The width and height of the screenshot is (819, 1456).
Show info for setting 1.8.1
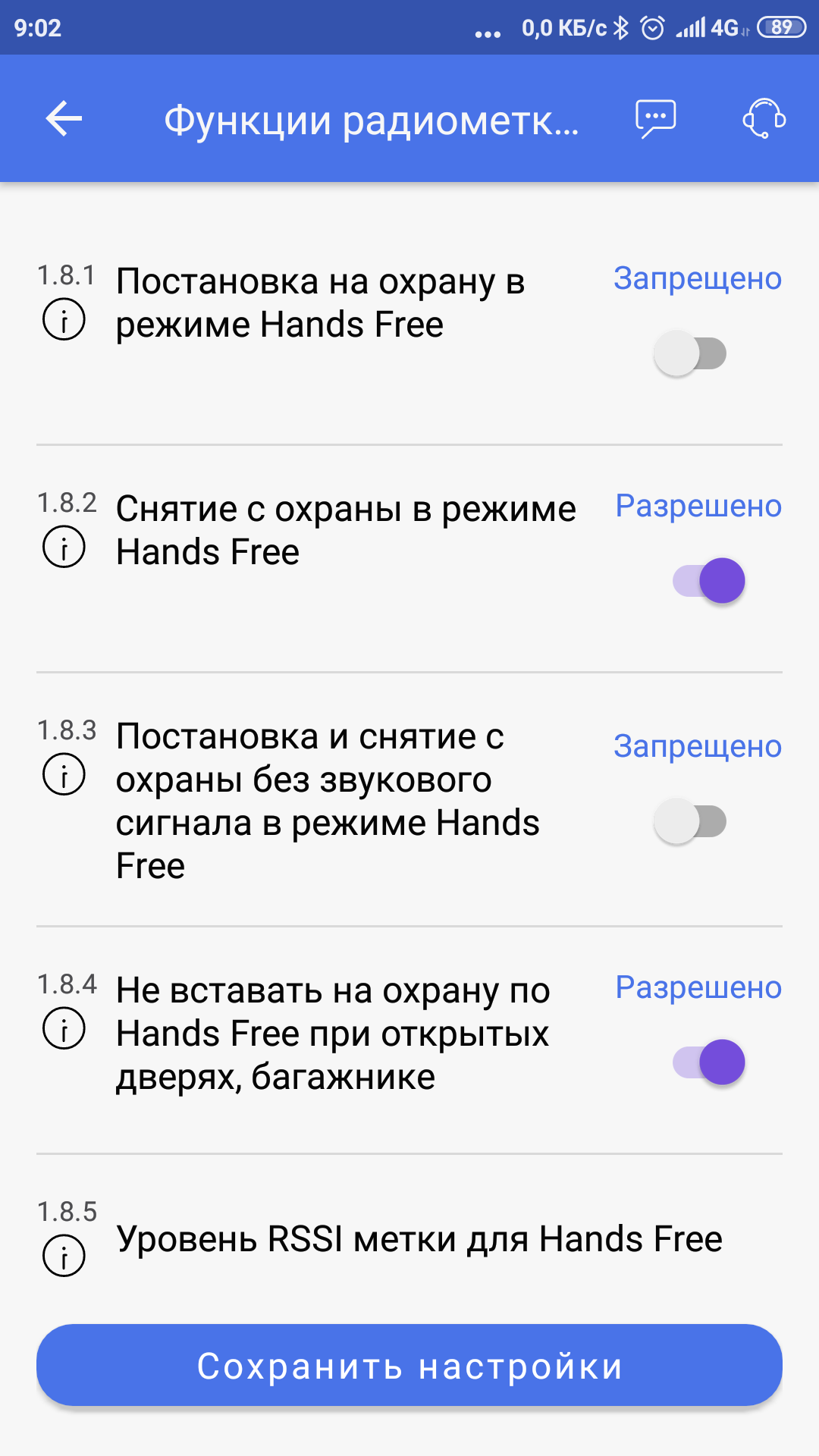[x=64, y=319]
